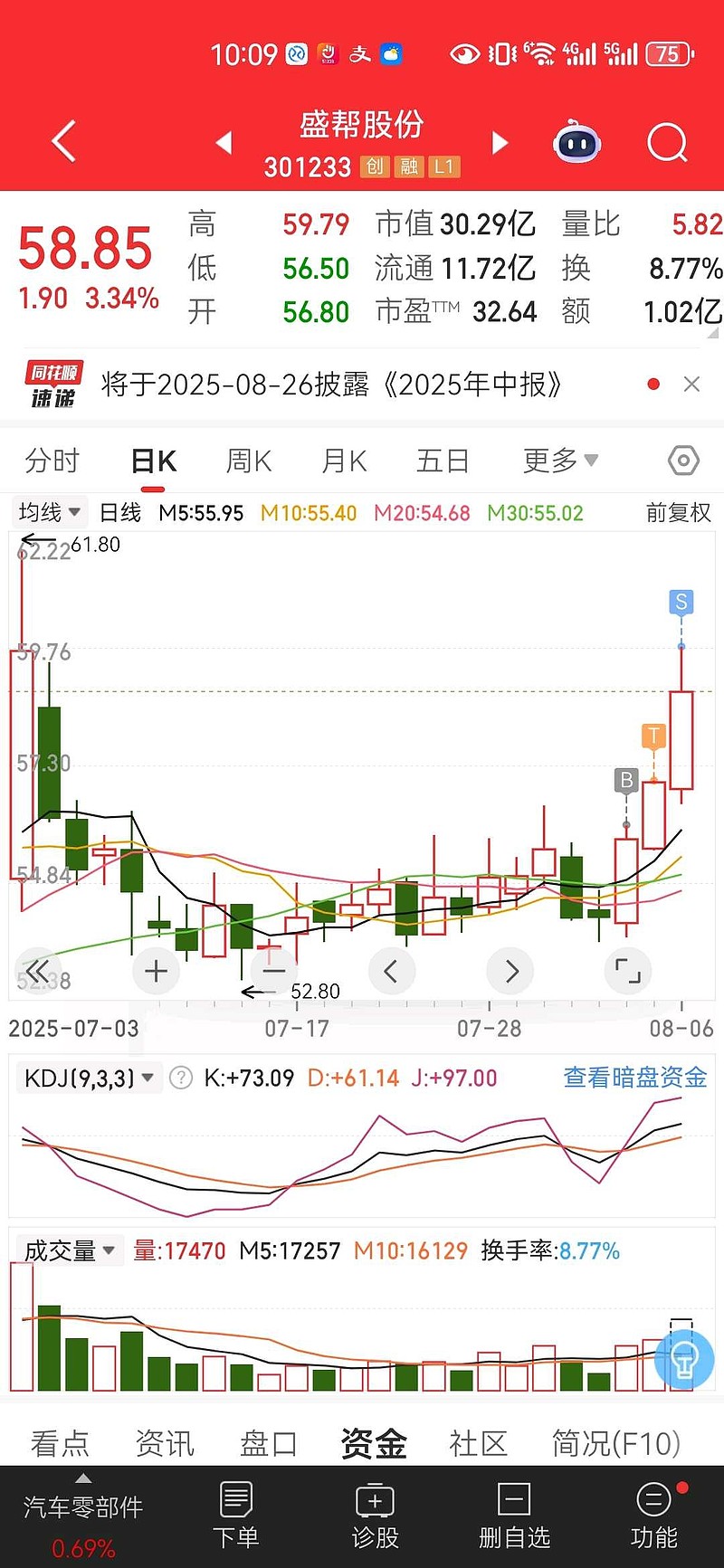Expand the 更多 chart period dropdown
724x1568 pixels.
560,461
